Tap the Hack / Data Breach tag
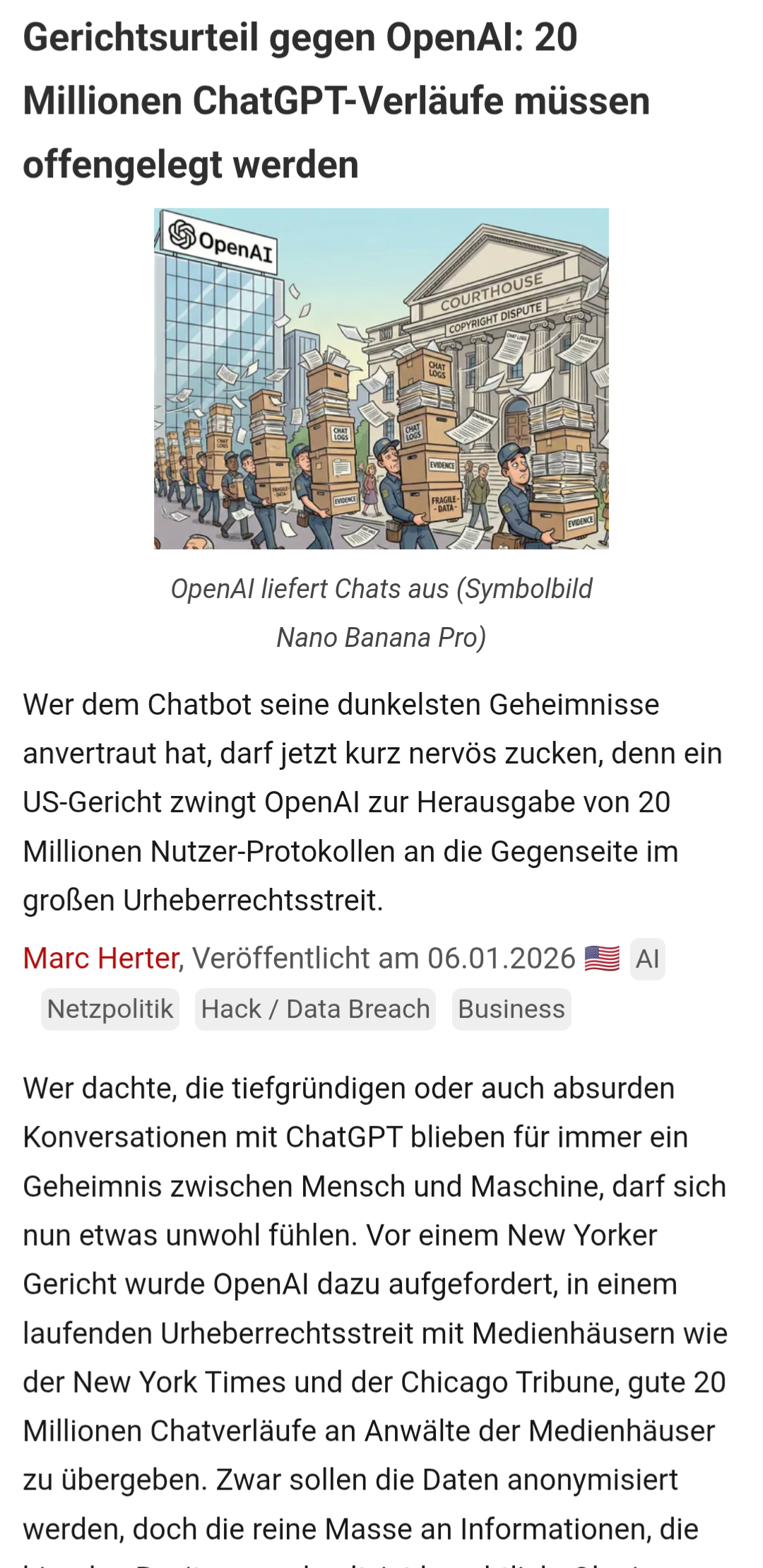Image resolution: width=763 pixels, height=1568 pixels. pyautogui.click(x=315, y=1009)
